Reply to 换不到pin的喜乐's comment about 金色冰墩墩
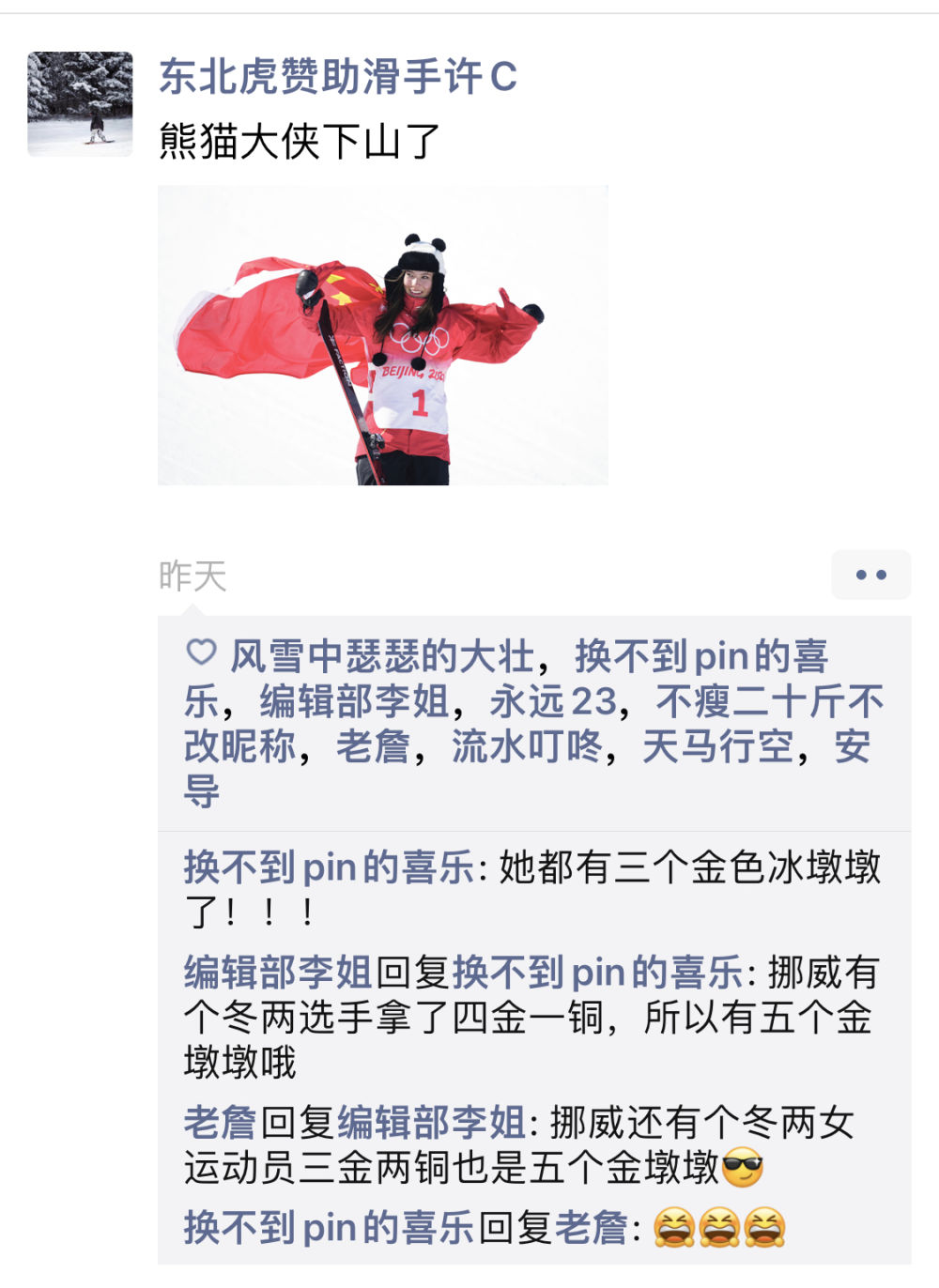The height and width of the screenshot is (1288, 939). click(x=690, y=868)
